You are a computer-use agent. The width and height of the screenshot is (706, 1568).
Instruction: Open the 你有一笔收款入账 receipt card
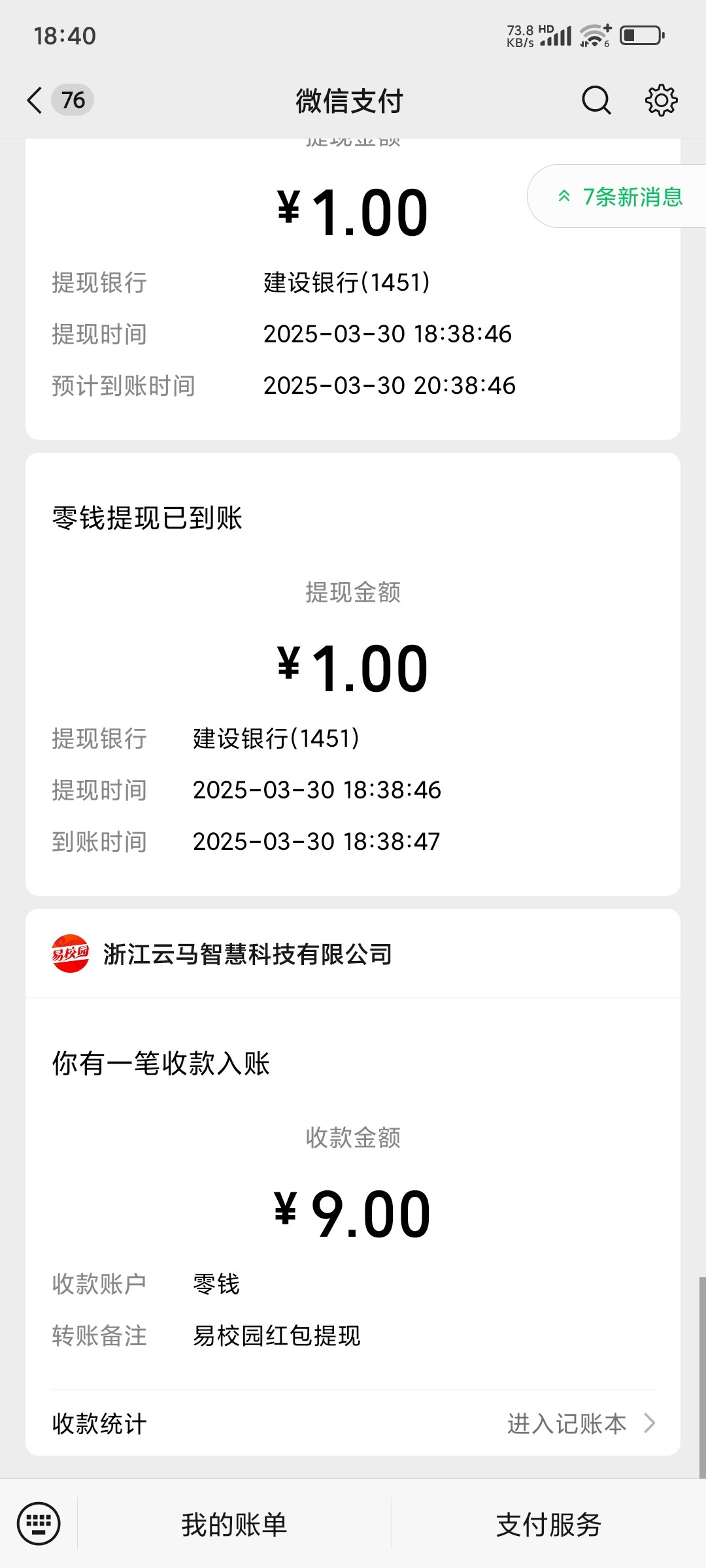coord(353,1193)
